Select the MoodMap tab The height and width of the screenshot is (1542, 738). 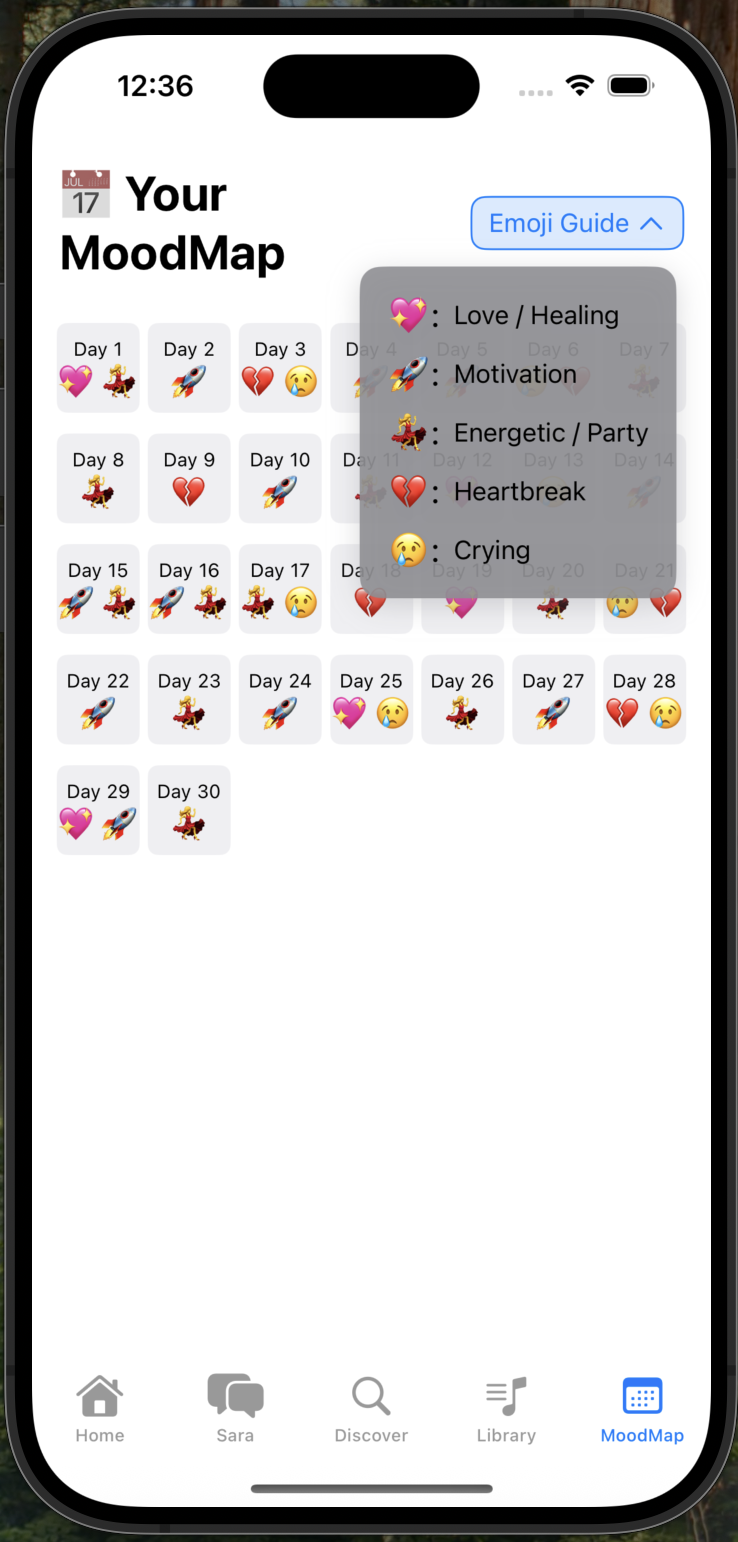(642, 1409)
